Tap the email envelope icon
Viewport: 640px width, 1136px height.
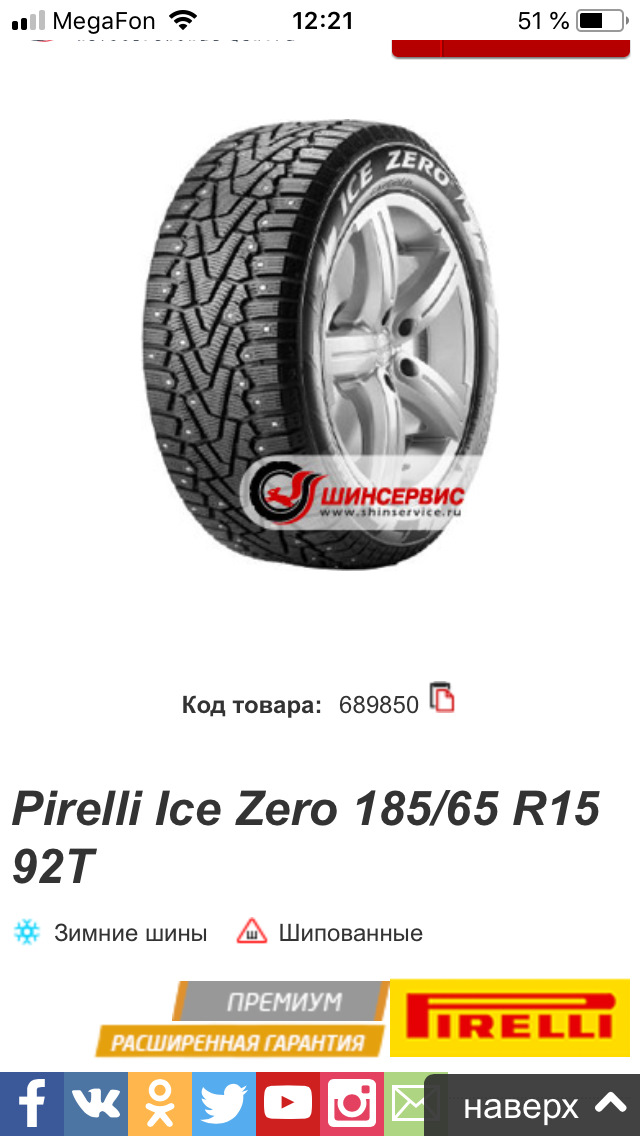(x=406, y=1104)
